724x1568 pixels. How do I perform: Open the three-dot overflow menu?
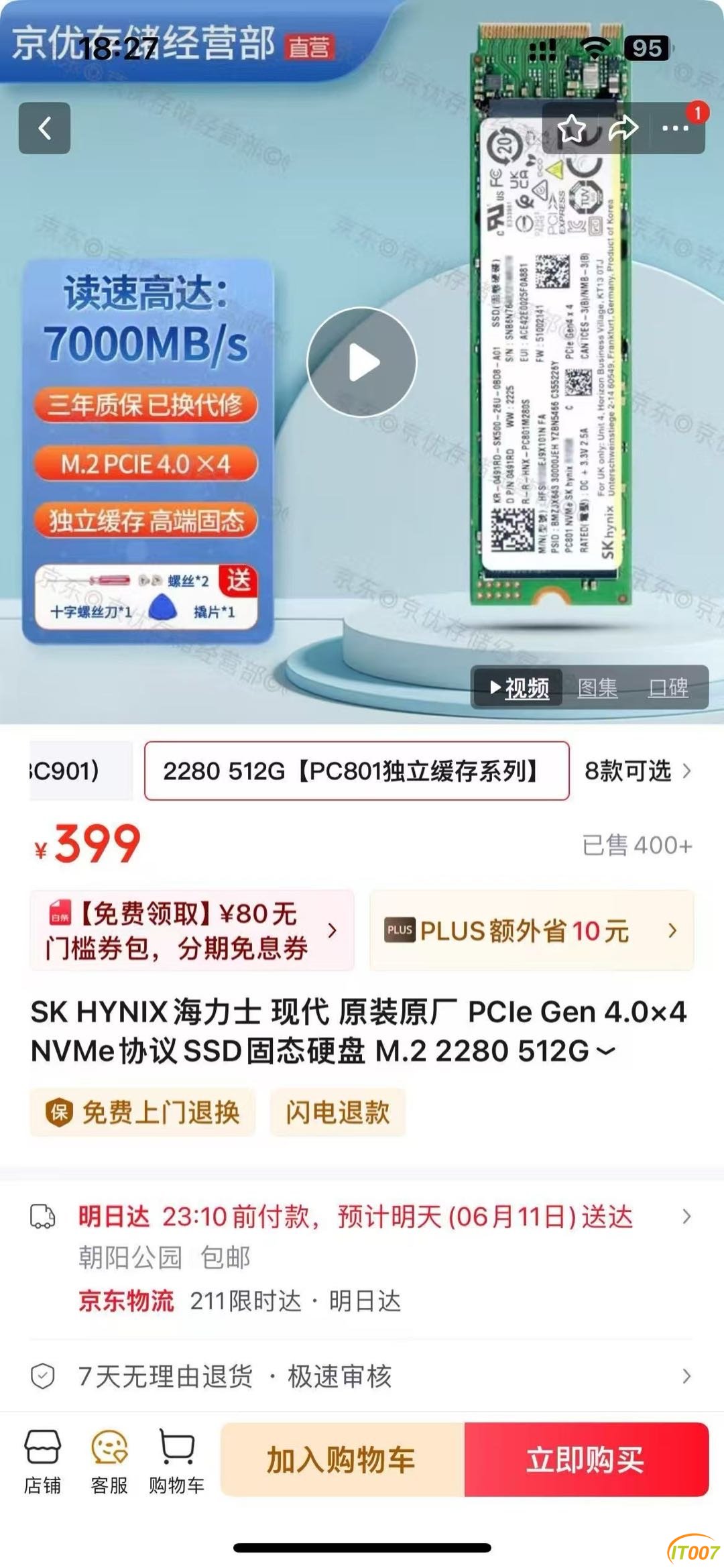[x=675, y=128]
